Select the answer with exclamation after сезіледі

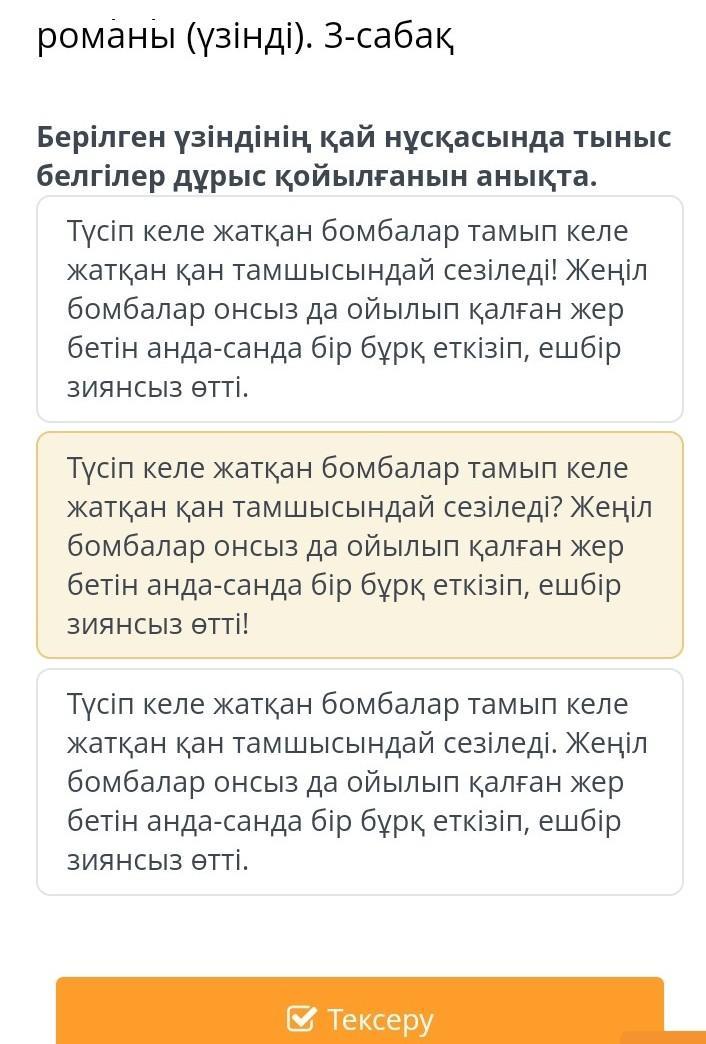360,309
